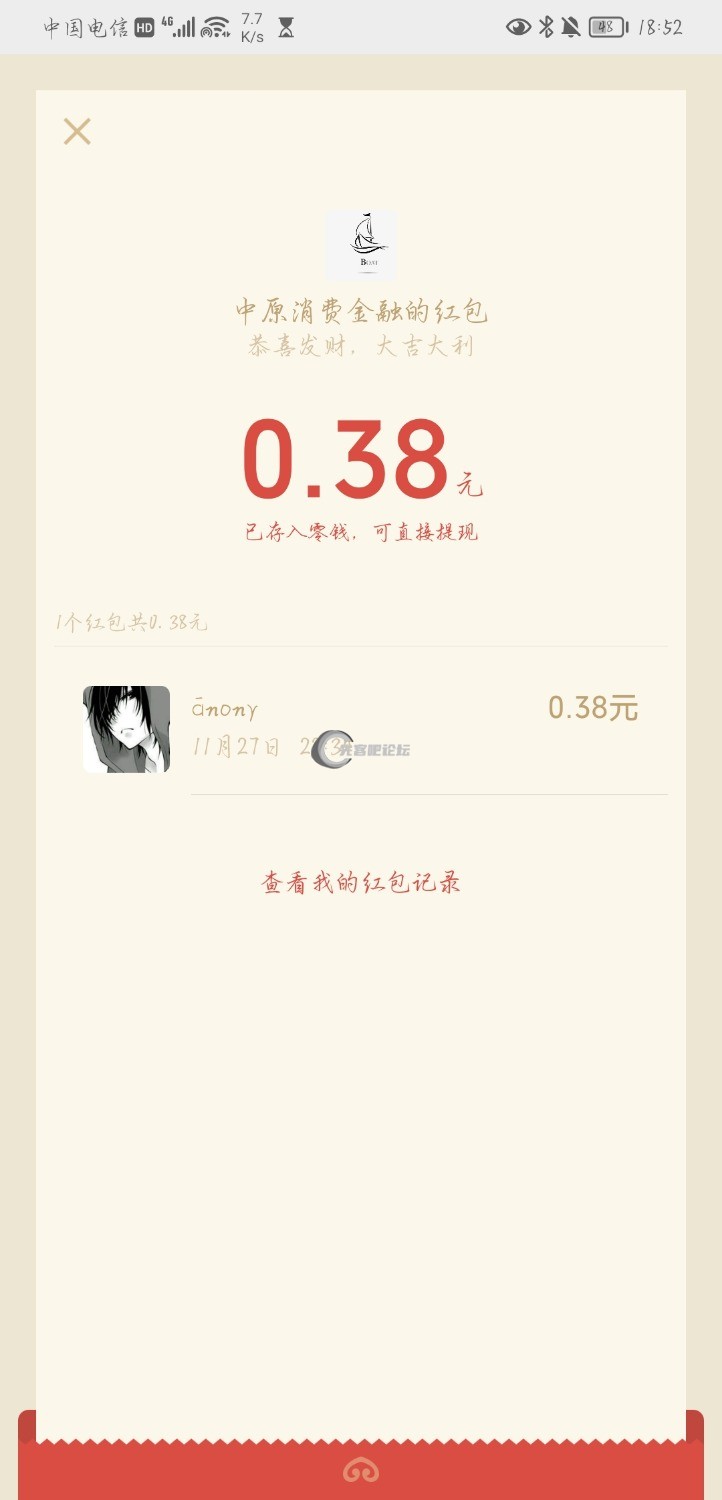Screen dimensions: 722x1500
Task: Tap the 中原消费金融 sender logo avatar
Action: [361, 244]
